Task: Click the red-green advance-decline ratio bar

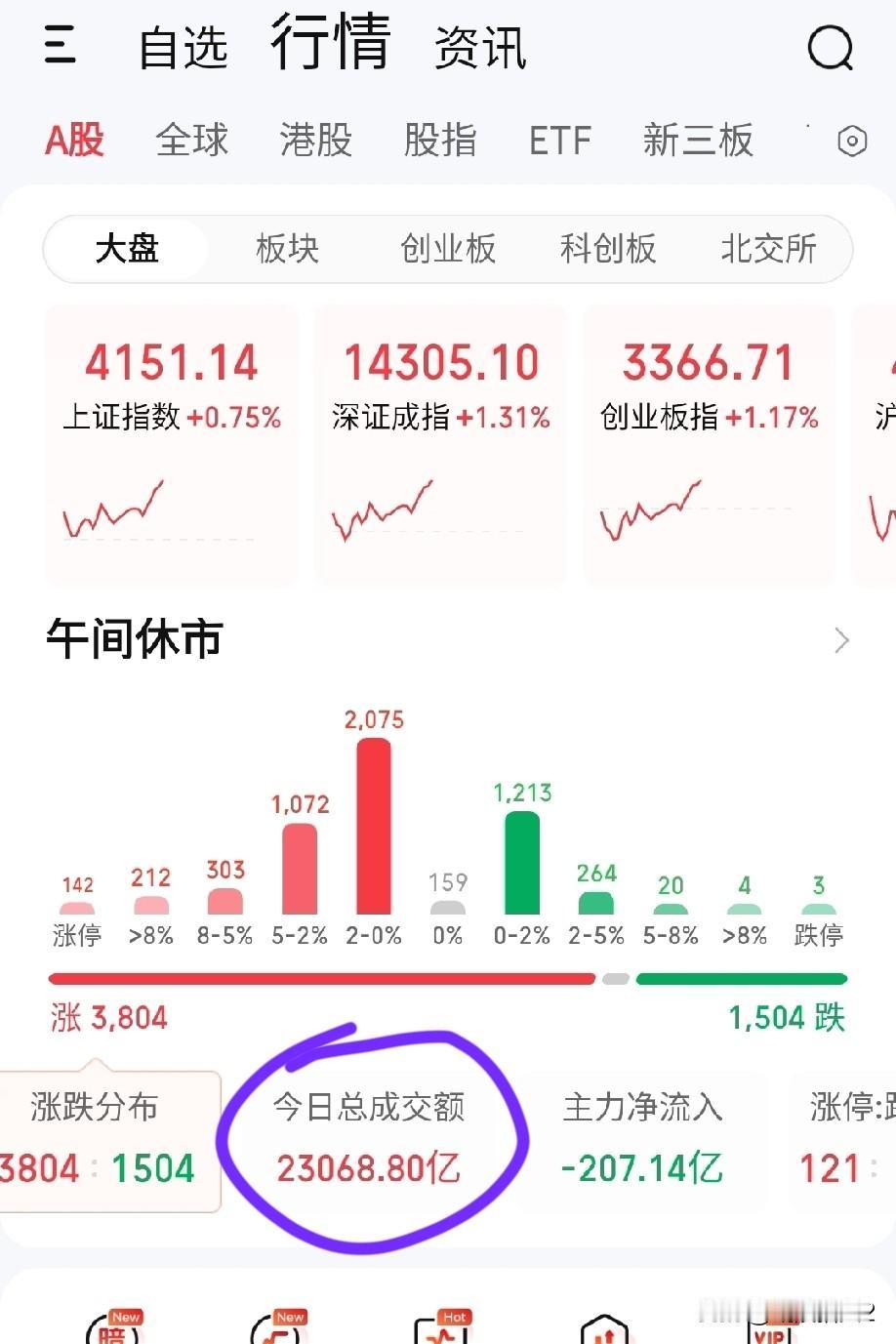Action: [x=448, y=977]
